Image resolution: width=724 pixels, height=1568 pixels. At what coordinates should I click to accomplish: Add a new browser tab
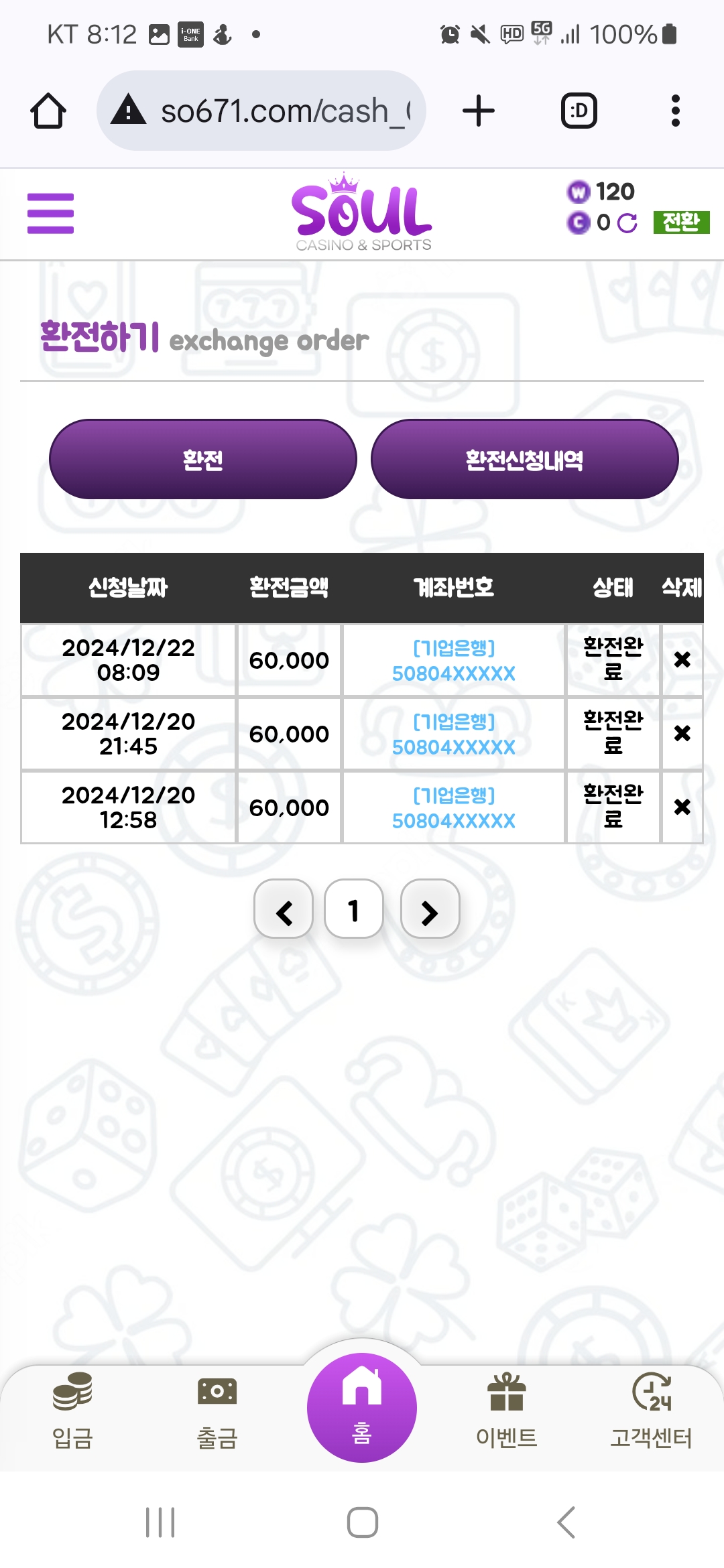pyautogui.click(x=479, y=111)
